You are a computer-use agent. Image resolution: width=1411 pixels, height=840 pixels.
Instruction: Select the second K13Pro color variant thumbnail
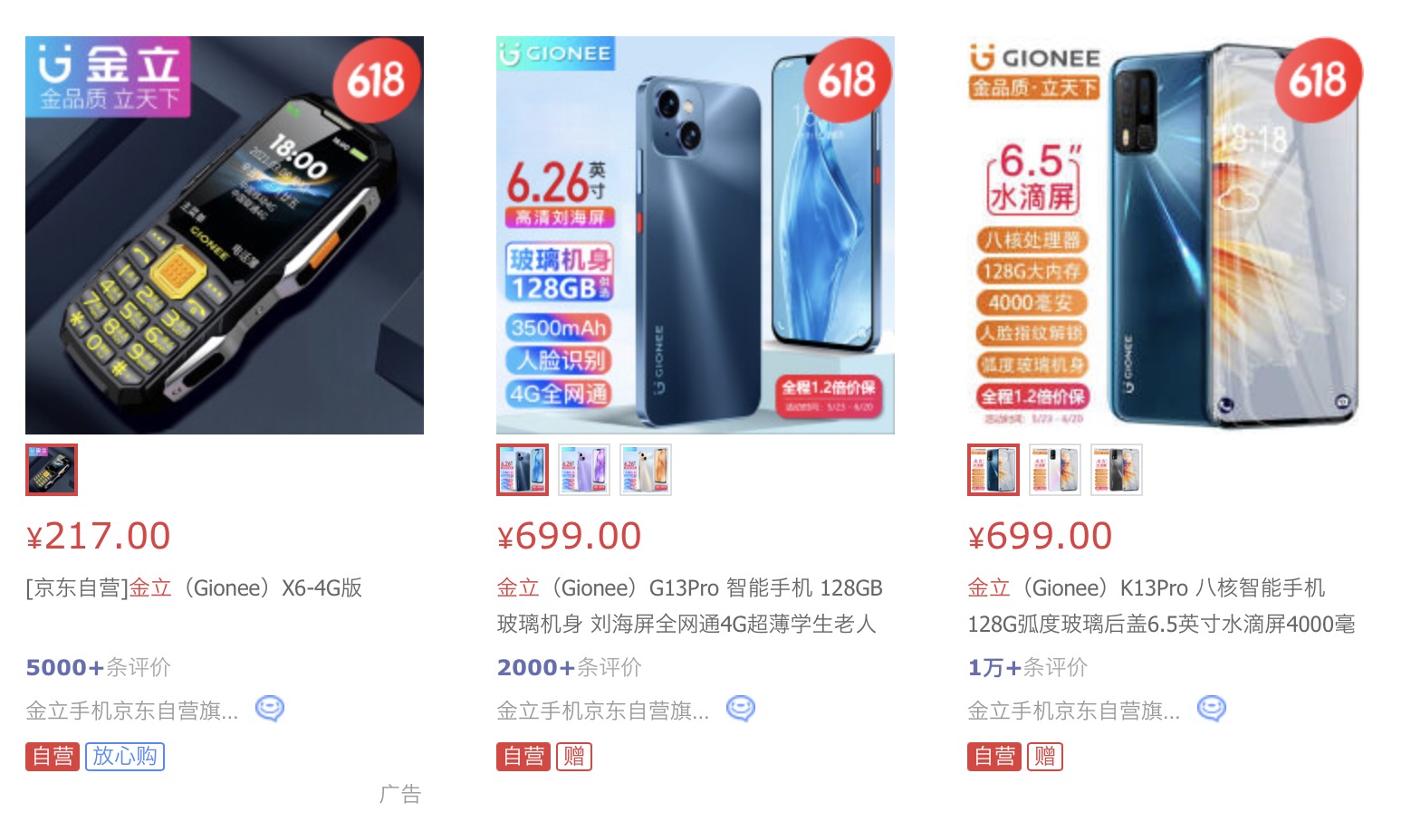click(x=1055, y=470)
